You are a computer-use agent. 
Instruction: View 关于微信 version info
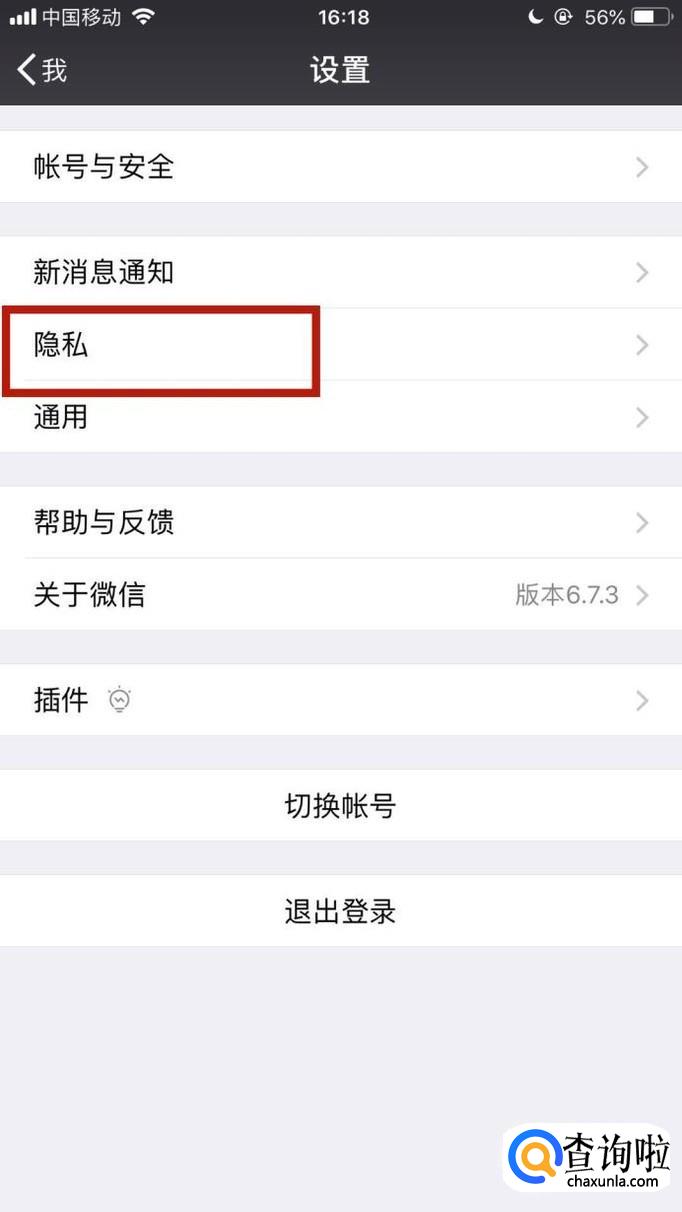click(x=340, y=595)
